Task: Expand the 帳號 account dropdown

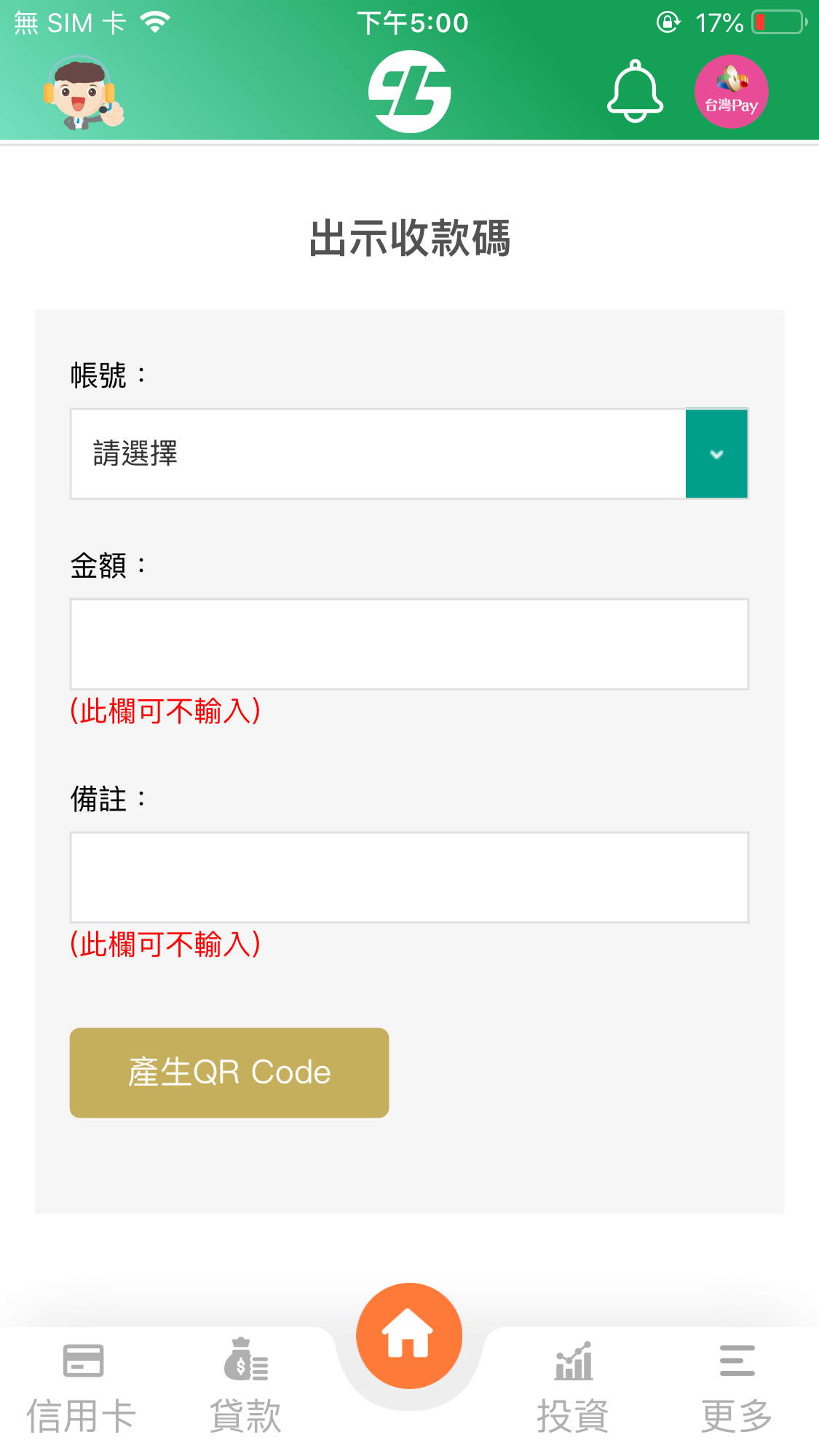Action: point(409,454)
